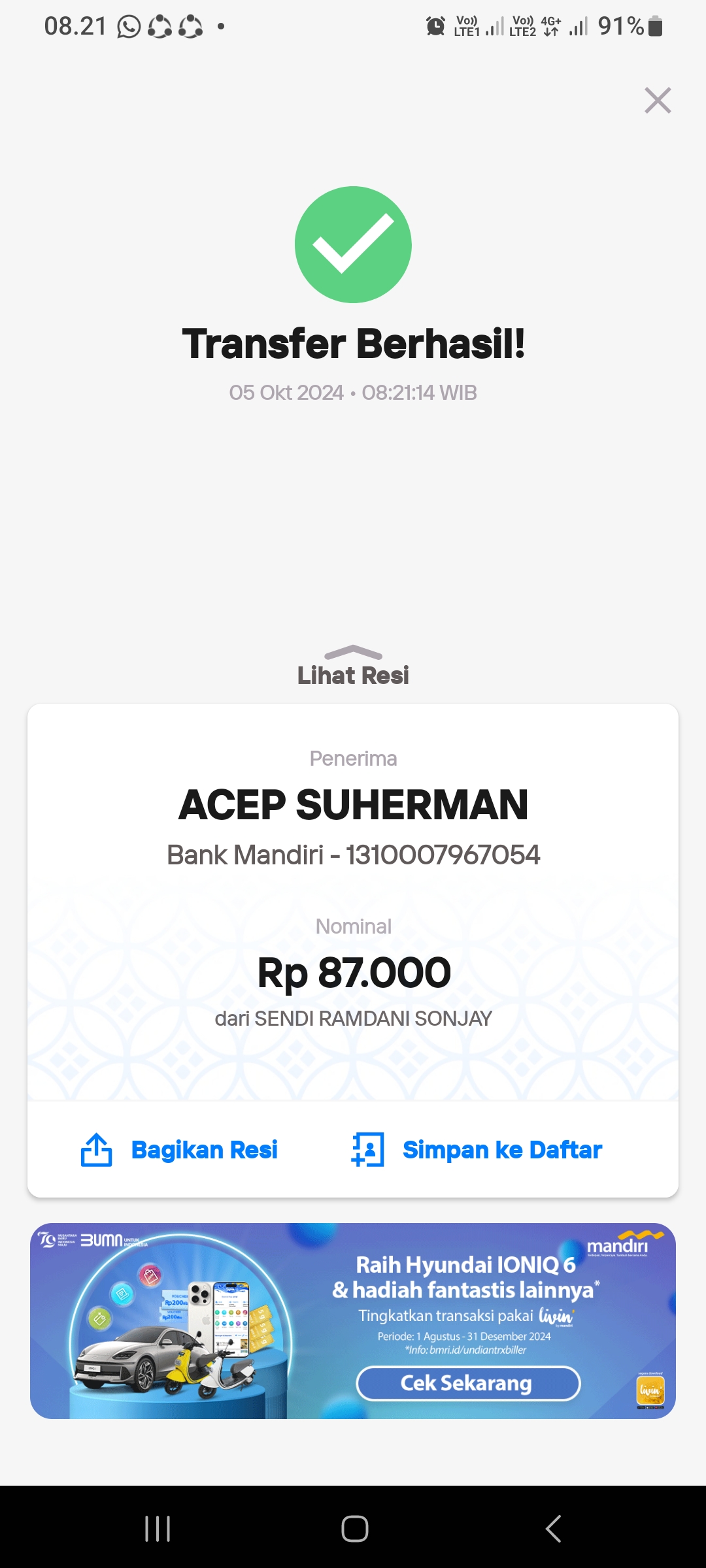706x1568 pixels.
Task: Go back using system back button
Action: point(553,1529)
